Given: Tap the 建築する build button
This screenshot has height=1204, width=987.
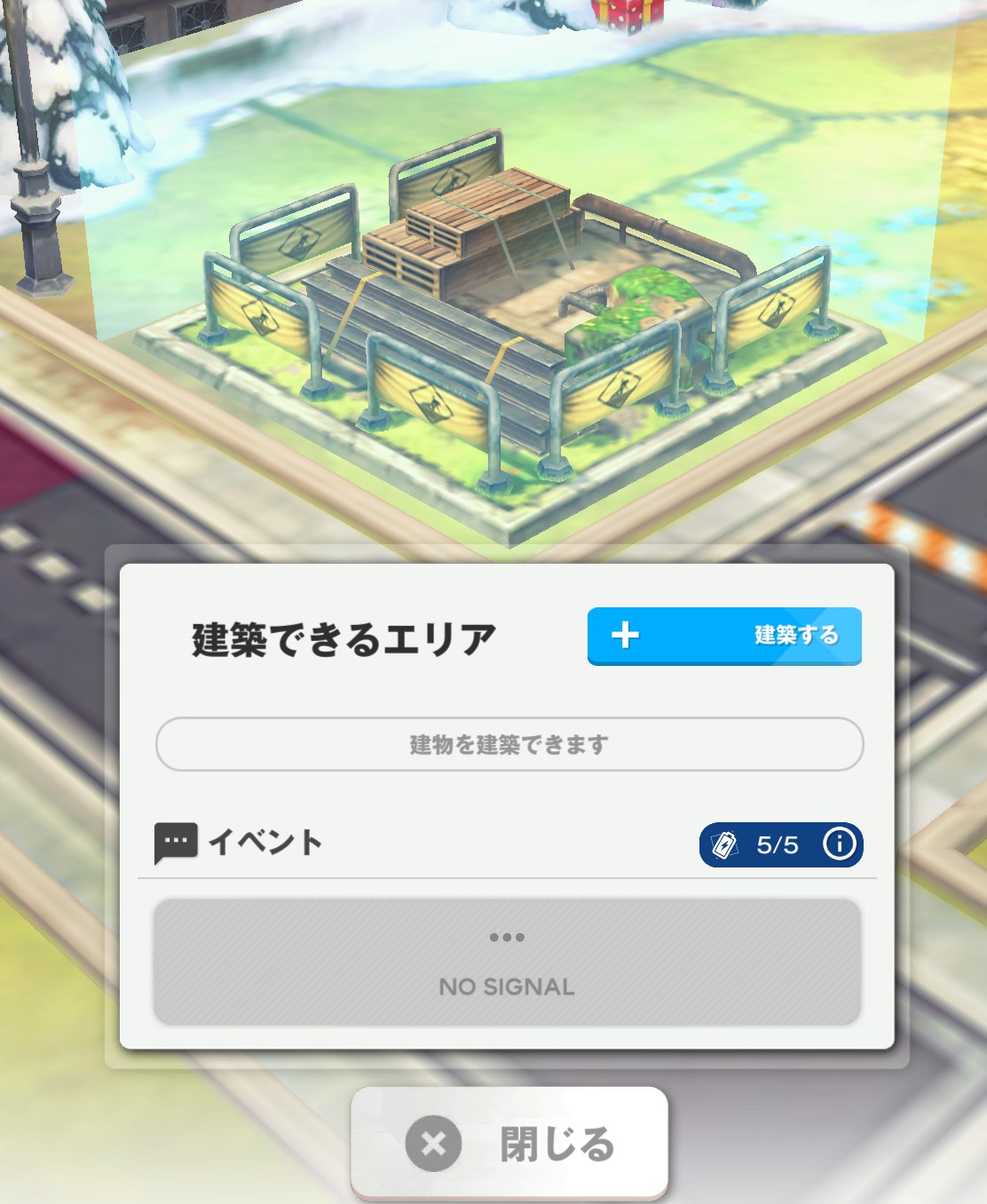Looking at the screenshot, I should coord(723,636).
